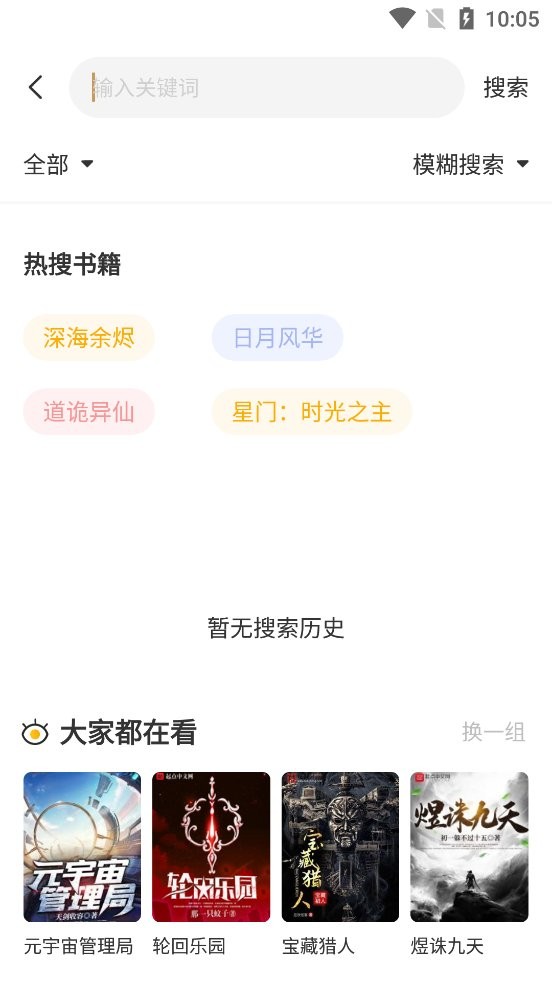The width and height of the screenshot is (552, 981).
Task: Refresh recommendations with 换一组
Action: (x=493, y=732)
